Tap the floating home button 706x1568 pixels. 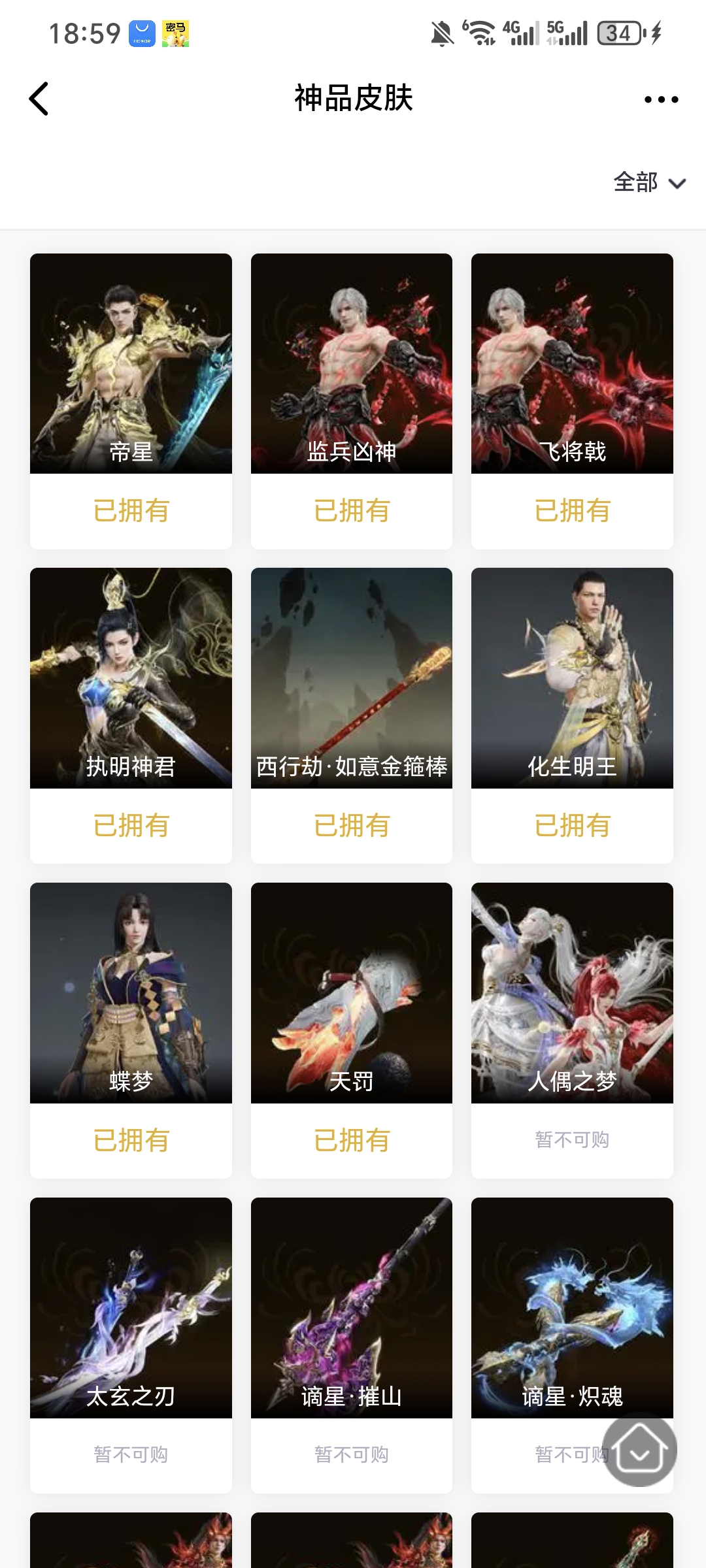coord(639,1450)
